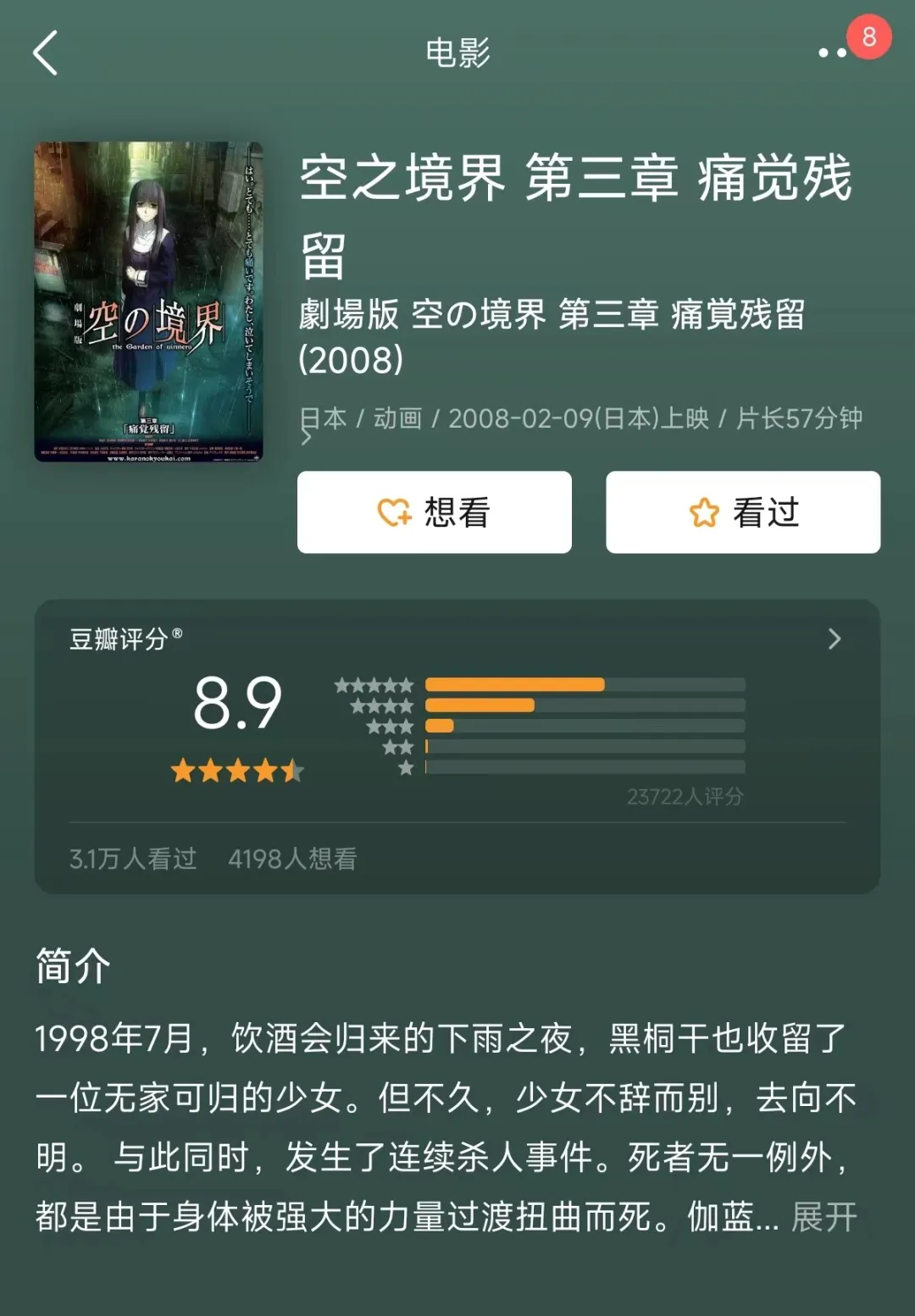Mark the movie as 想看
915x1316 pixels.
(x=434, y=512)
